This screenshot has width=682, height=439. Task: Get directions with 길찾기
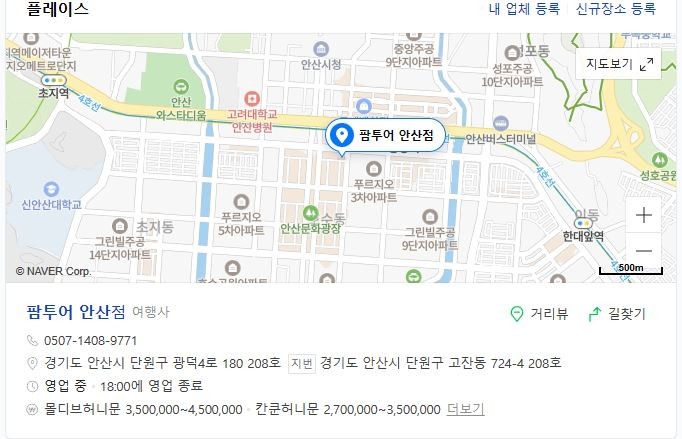[617, 314]
